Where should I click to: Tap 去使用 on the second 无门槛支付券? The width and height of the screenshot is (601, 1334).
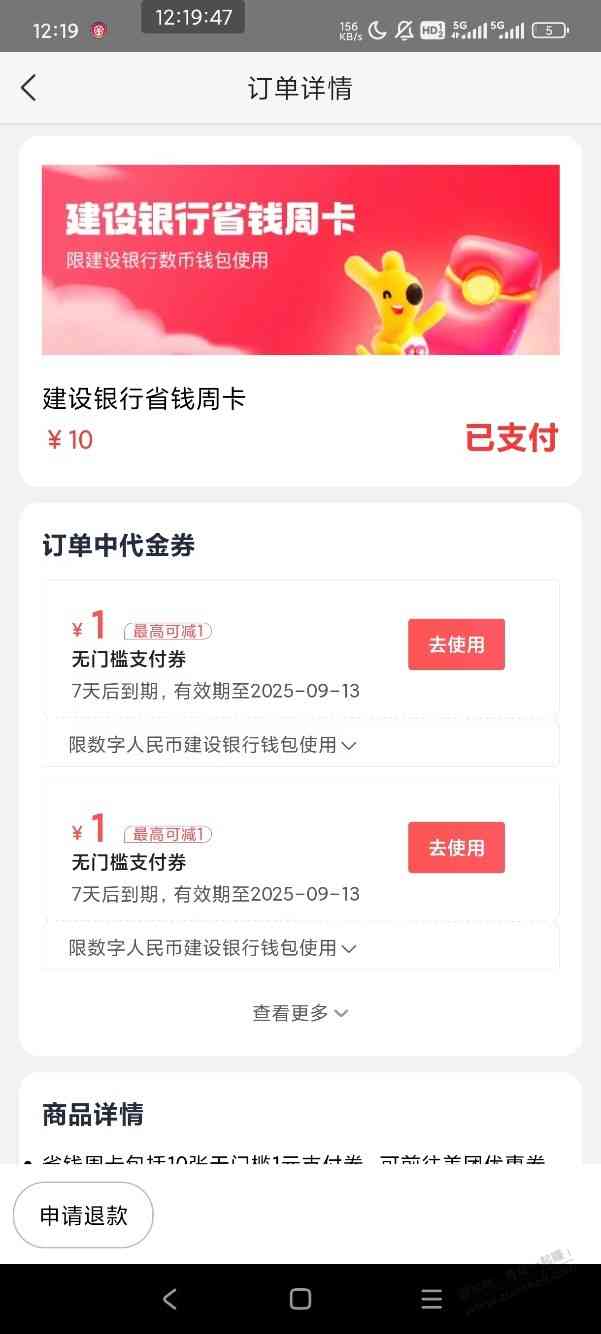tap(456, 848)
